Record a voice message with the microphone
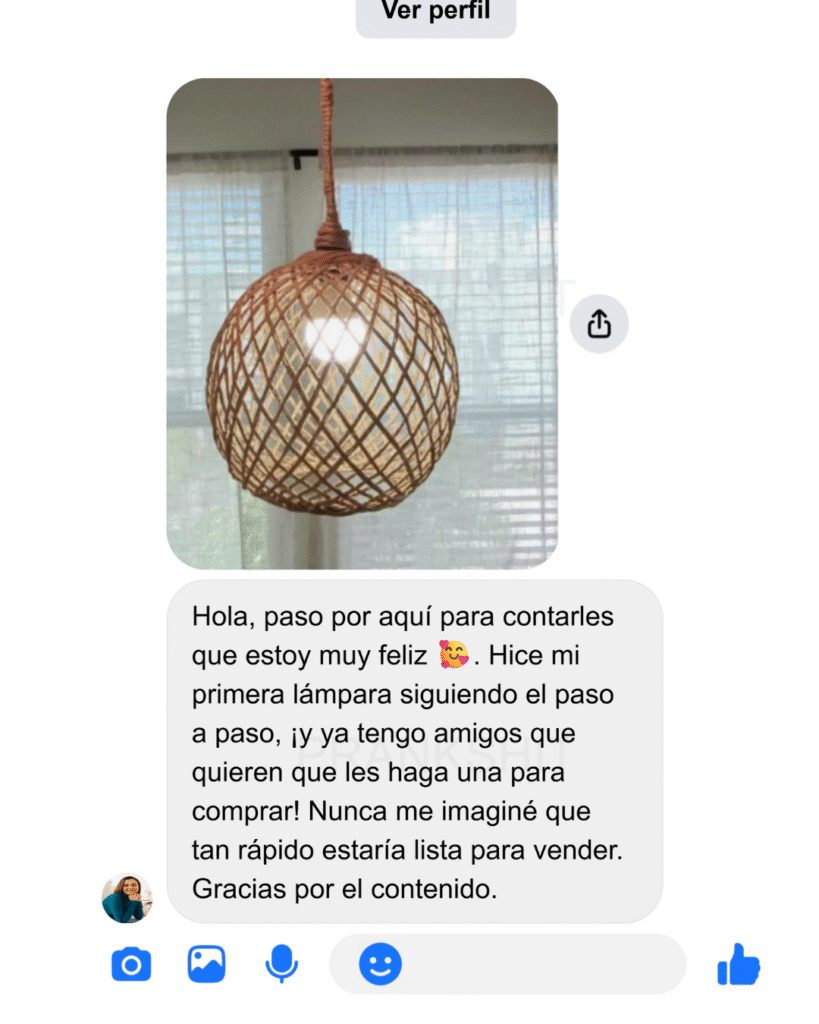Viewport: 819px width, 1024px height. click(281, 965)
